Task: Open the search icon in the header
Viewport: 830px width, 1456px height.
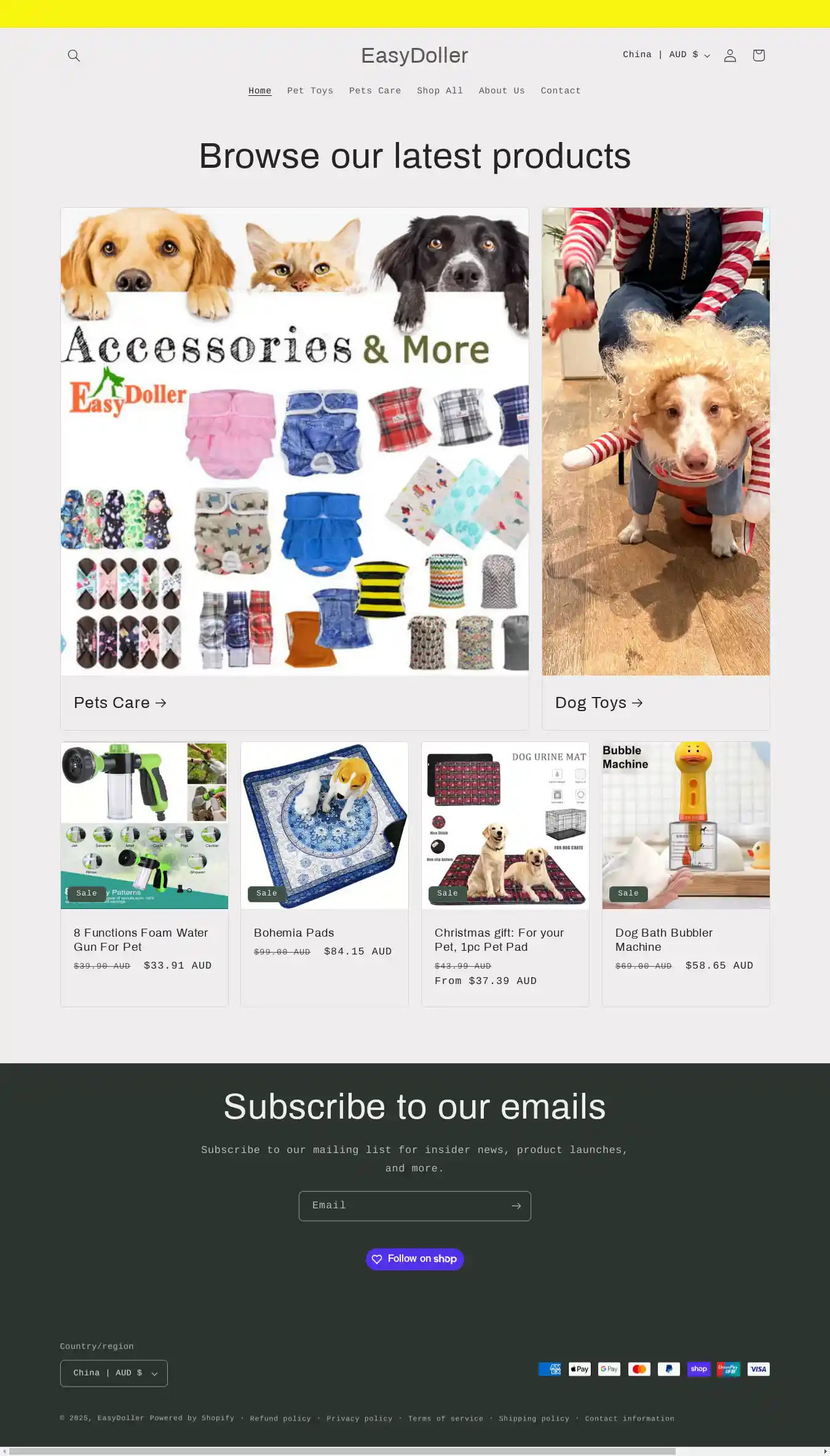Action: (74, 55)
